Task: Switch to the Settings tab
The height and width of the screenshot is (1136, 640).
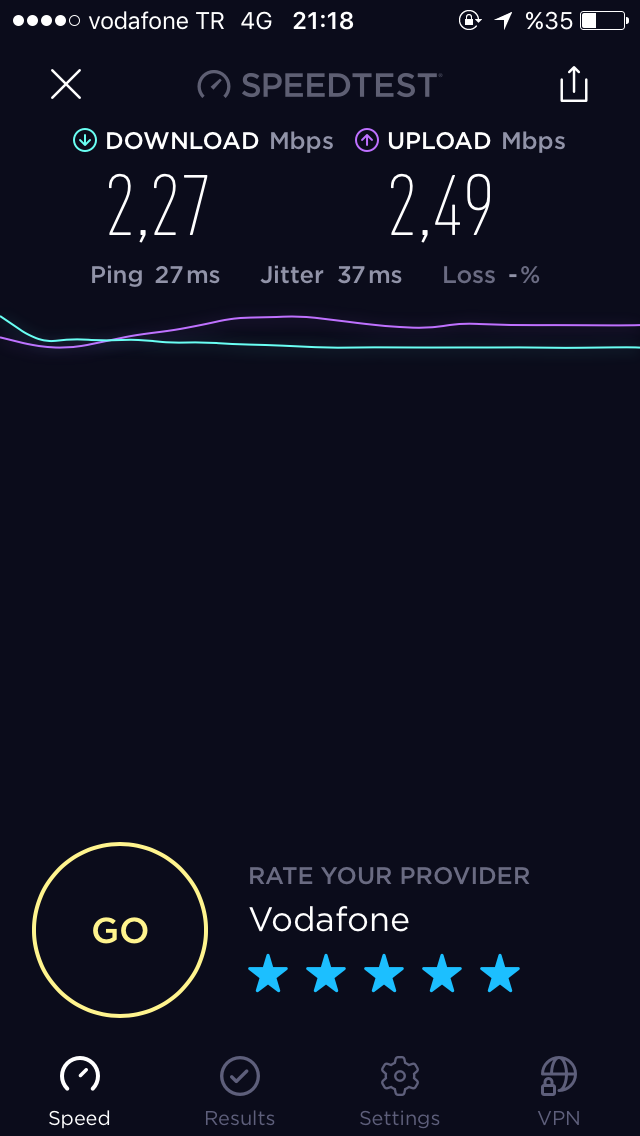Action: pyautogui.click(x=399, y=1091)
